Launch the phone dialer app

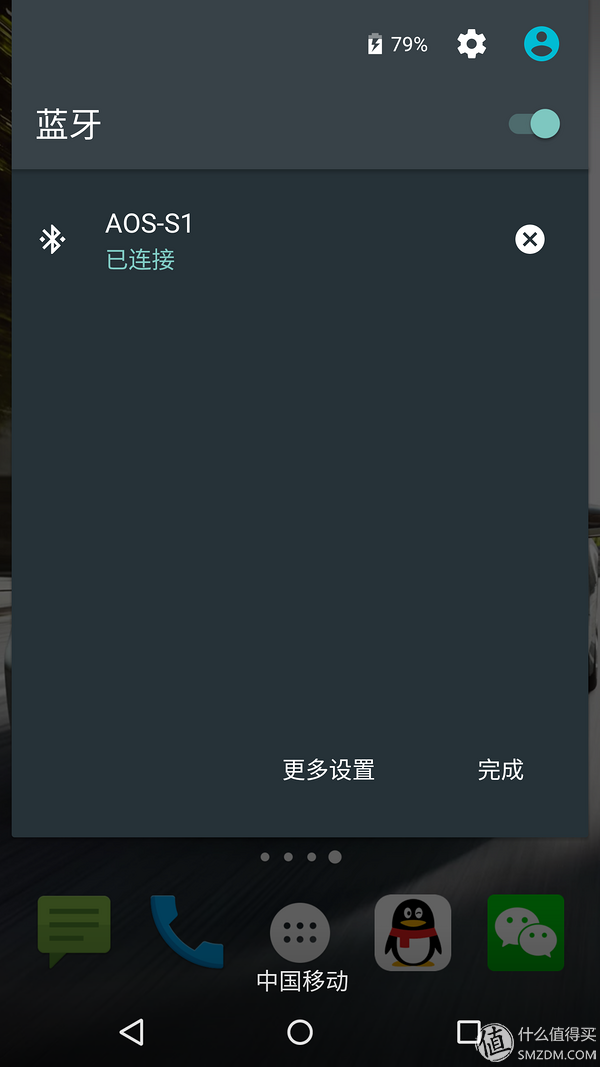click(186, 931)
